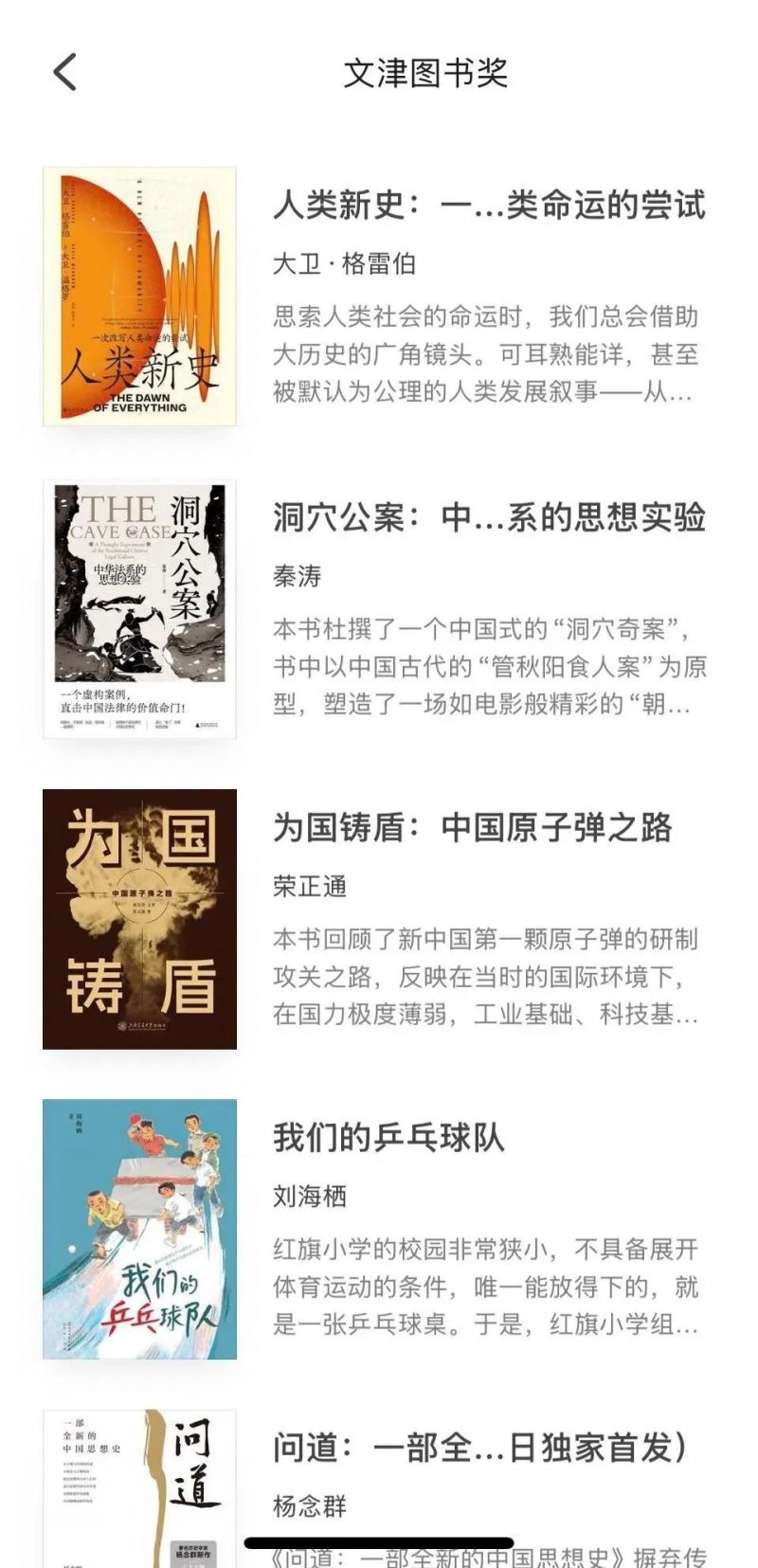Image resolution: width=758 pixels, height=1568 pixels.
Task: Open 问道 by 杨念群
Action: (478, 1447)
